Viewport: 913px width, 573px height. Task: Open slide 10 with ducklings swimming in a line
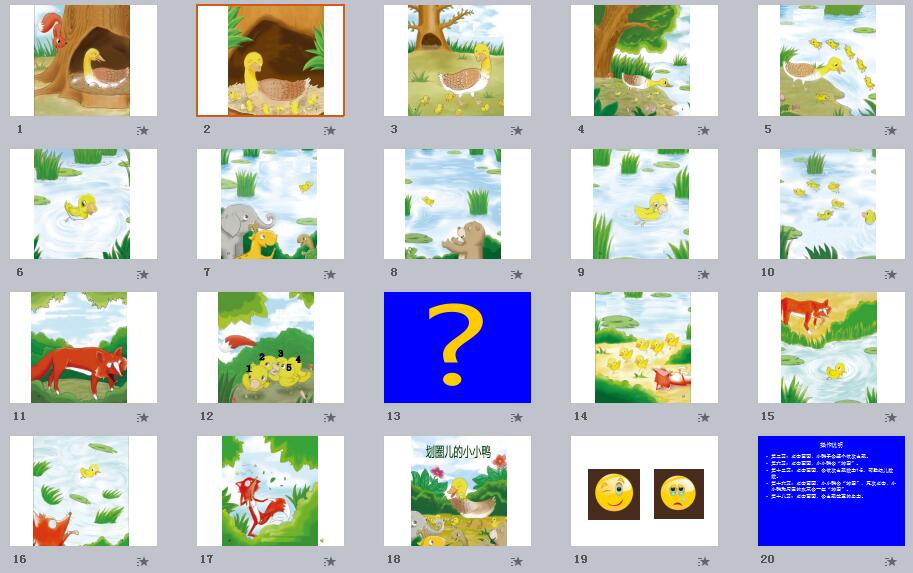pyautogui.click(x=831, y=204)
